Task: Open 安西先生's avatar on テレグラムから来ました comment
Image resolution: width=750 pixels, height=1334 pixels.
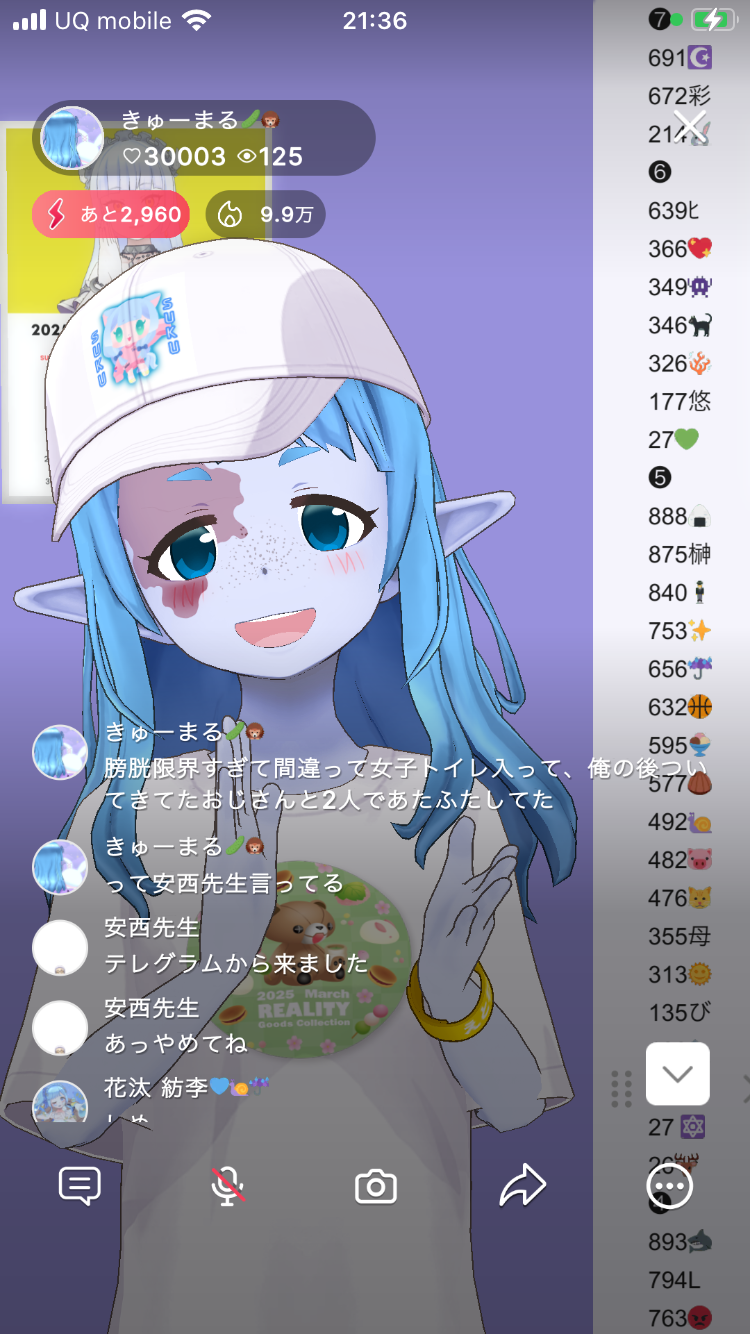Action: point(60,948)
